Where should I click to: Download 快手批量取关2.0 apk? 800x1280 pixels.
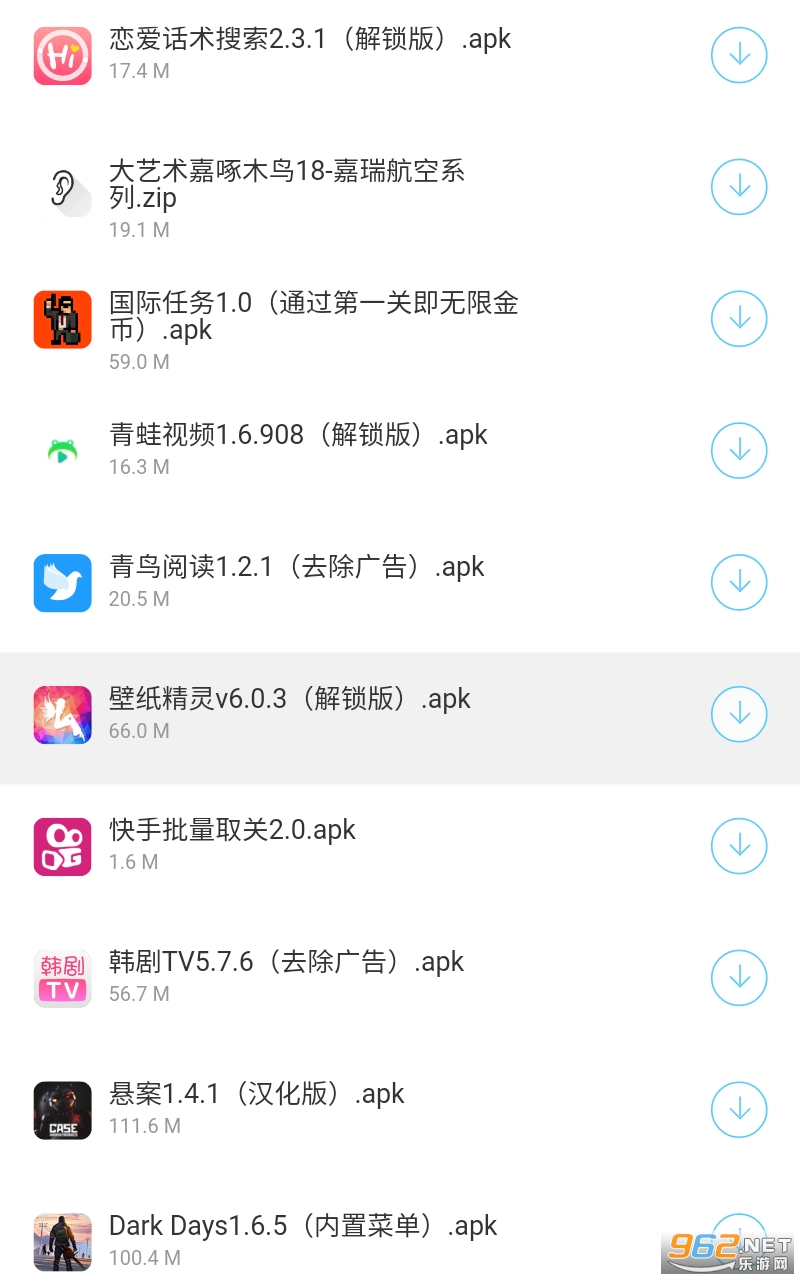click(x=739, y=847)
